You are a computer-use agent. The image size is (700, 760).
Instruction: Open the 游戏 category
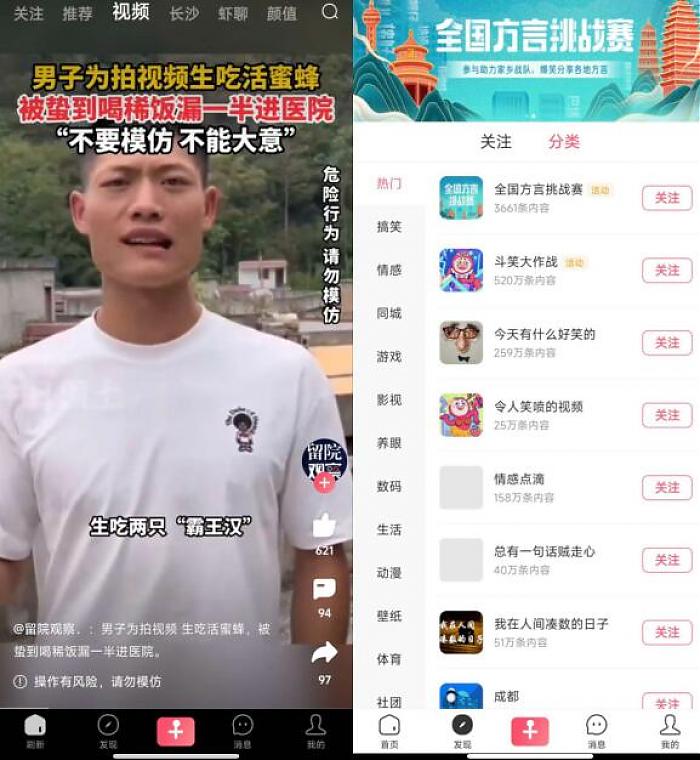click(389, 356)
